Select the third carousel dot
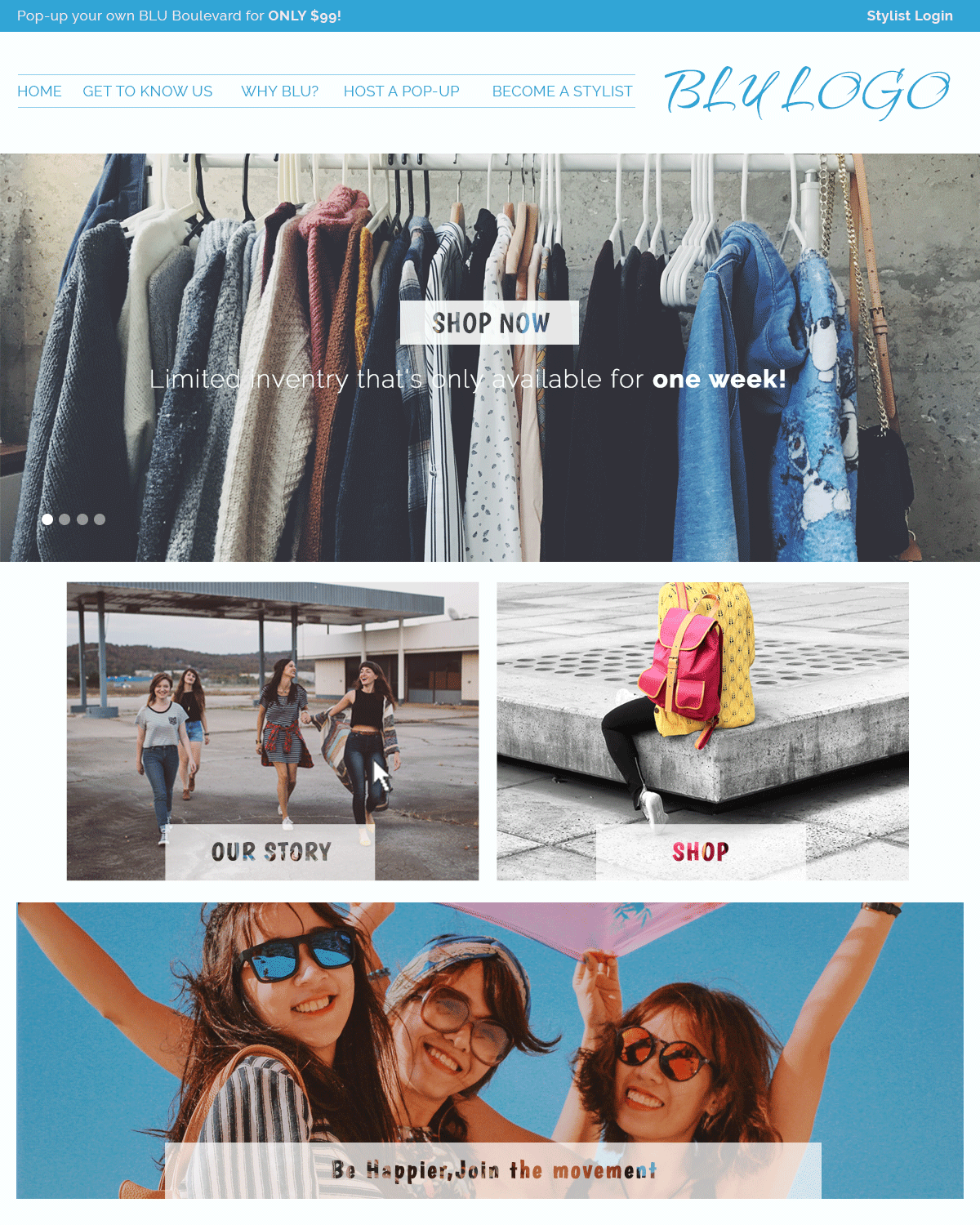The height and width of the screenshot is (1225, 980). click(x=82, y=518)
